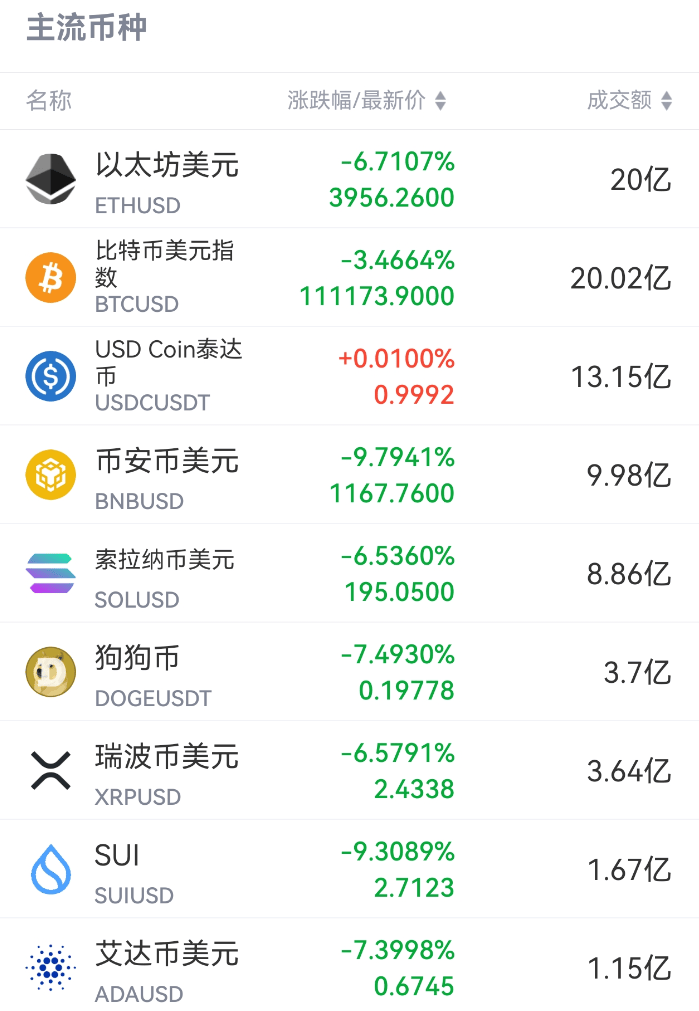View 狗狗币 DOGEUSDT quote
The image size is (699, 1011).
[x=153, y=672]
